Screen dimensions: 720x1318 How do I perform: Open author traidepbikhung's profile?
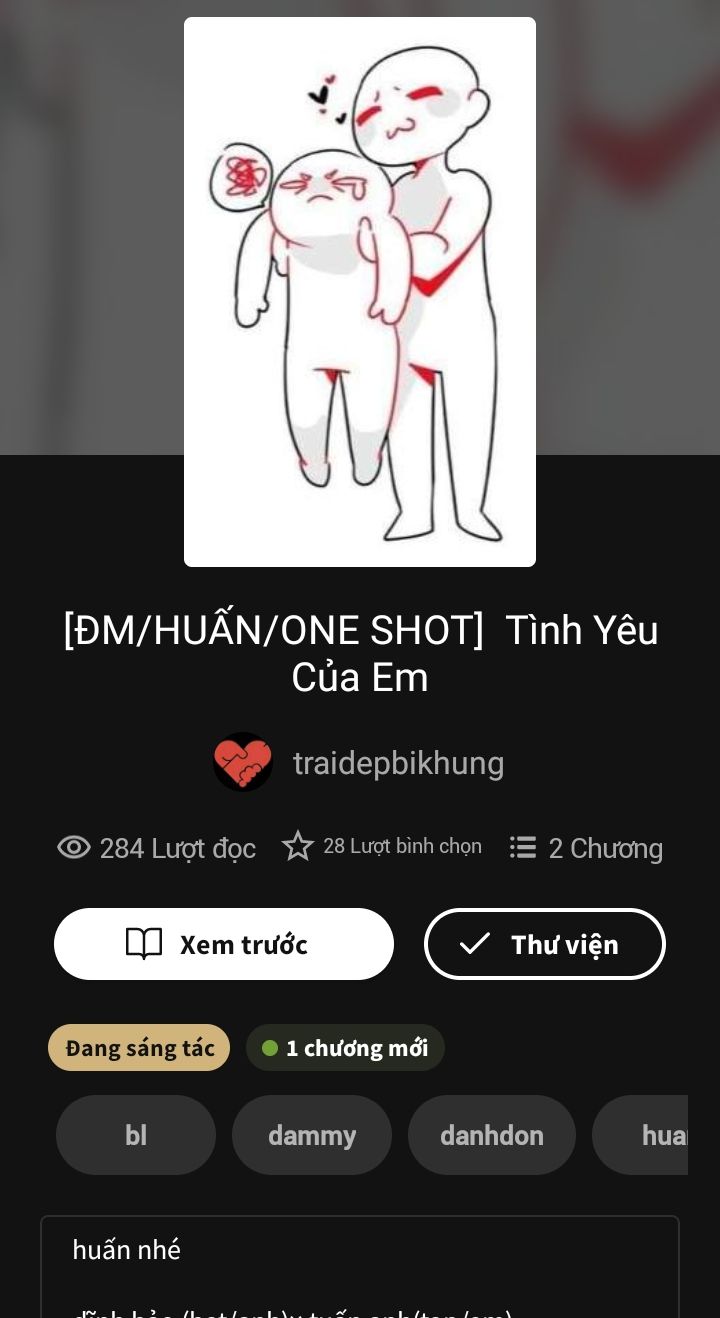pyautogui.click(x=359, y=763)
